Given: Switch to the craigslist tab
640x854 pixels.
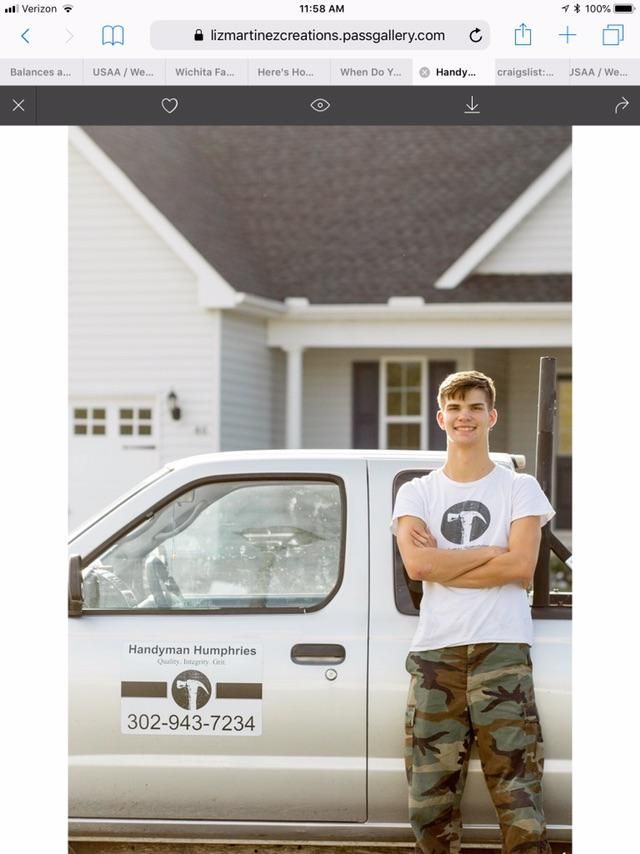Looking at the screenshot, I should point(525,72).
